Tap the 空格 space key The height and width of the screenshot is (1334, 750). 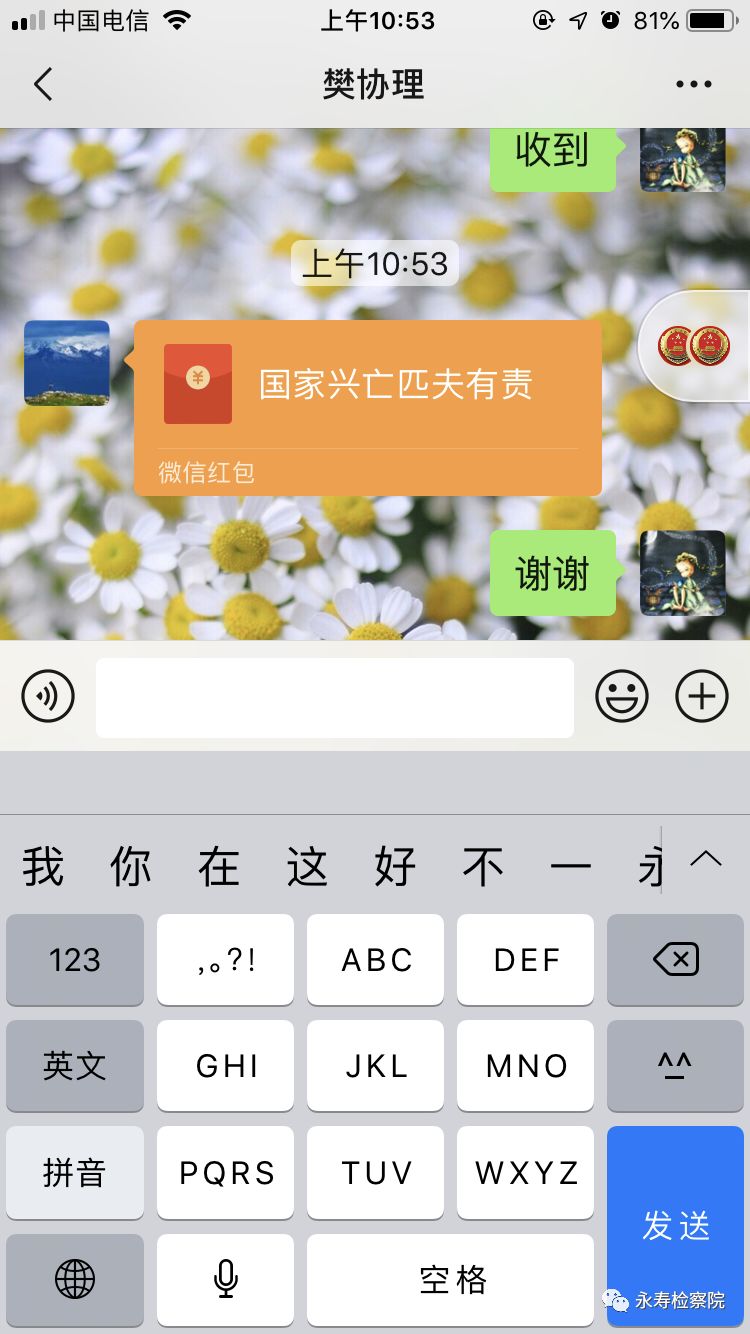[x=450, y=1279]
